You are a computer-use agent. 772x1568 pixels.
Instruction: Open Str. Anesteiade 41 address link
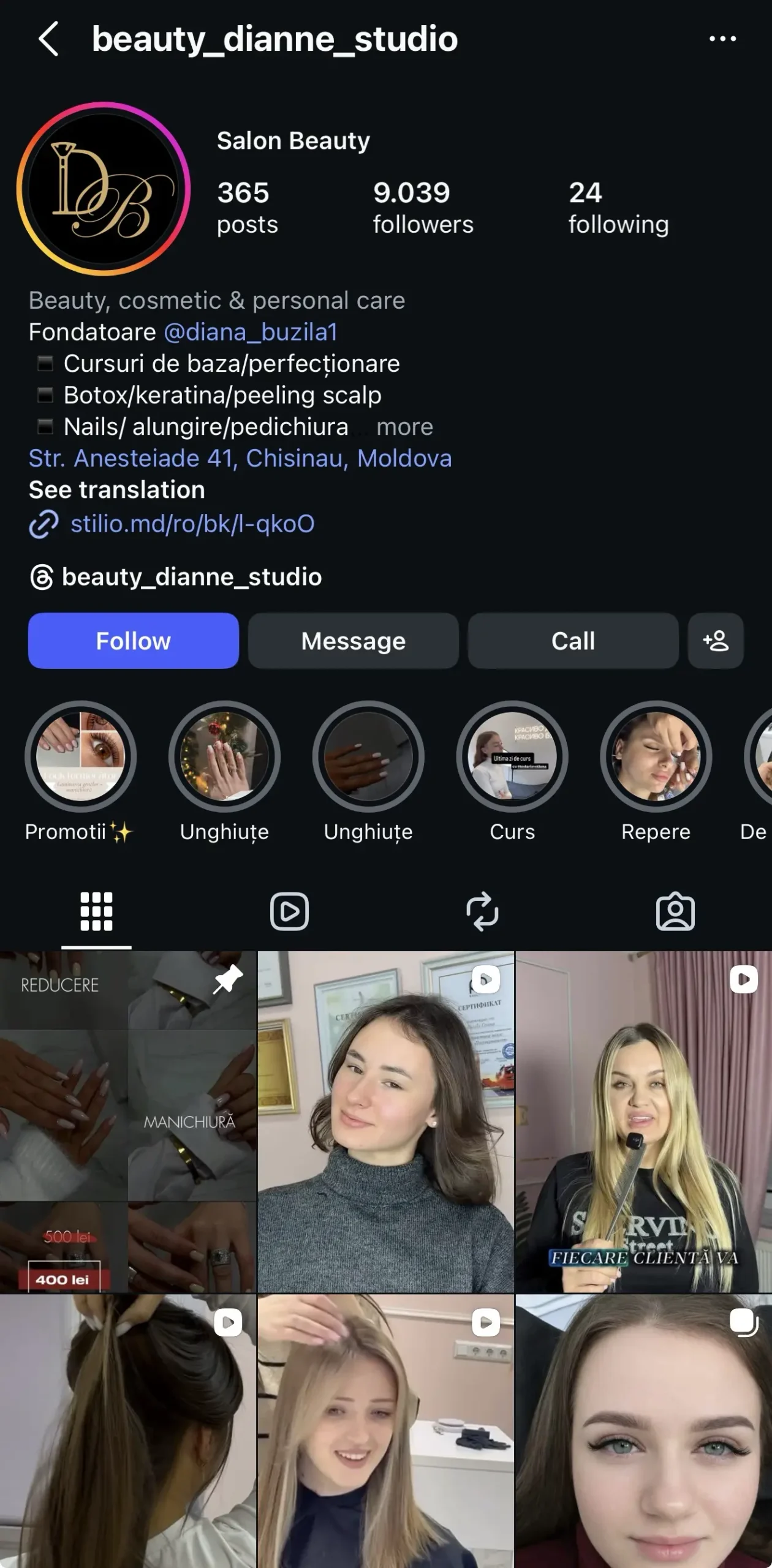coord(240,458)
